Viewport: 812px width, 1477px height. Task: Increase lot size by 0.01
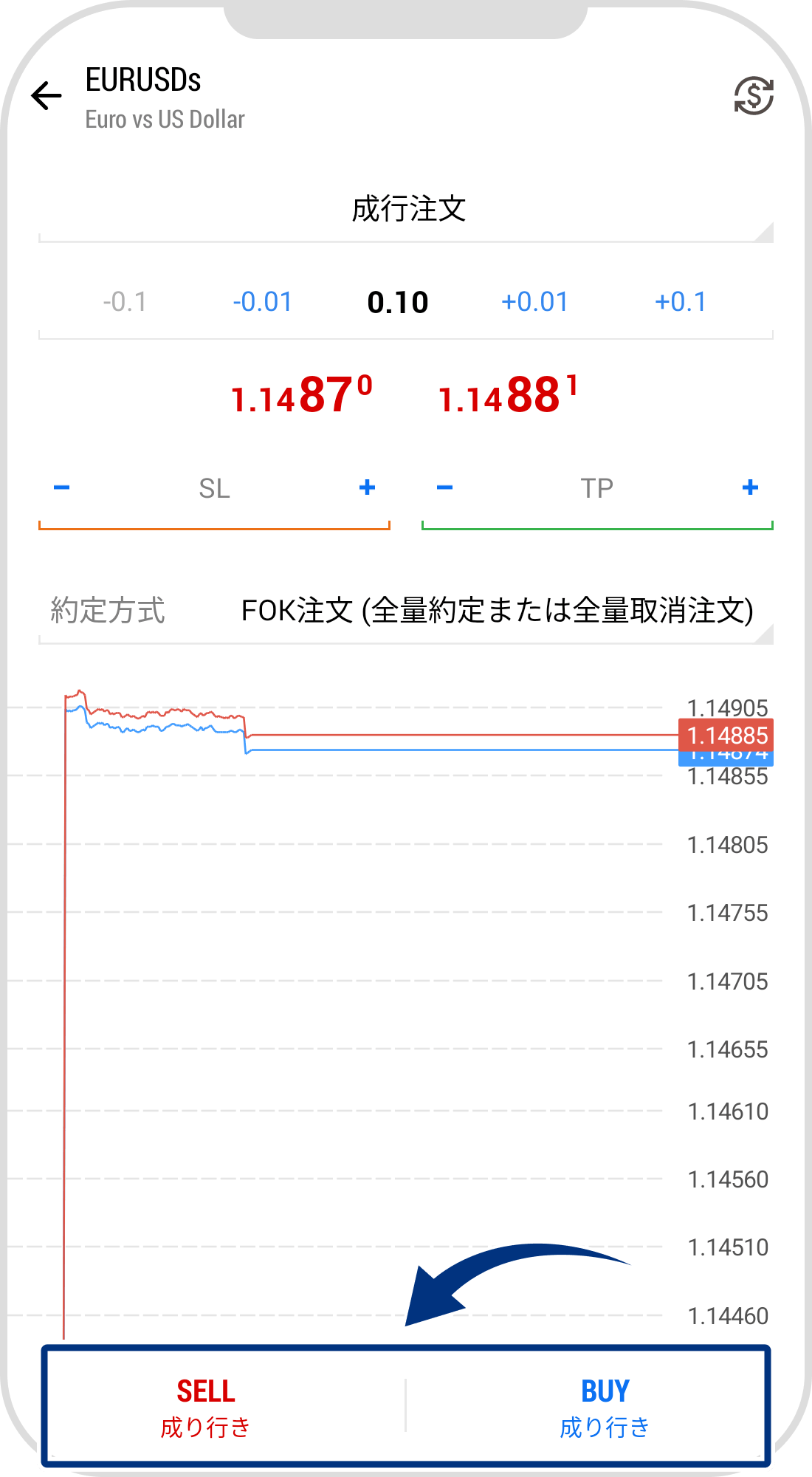pos(537,301)
